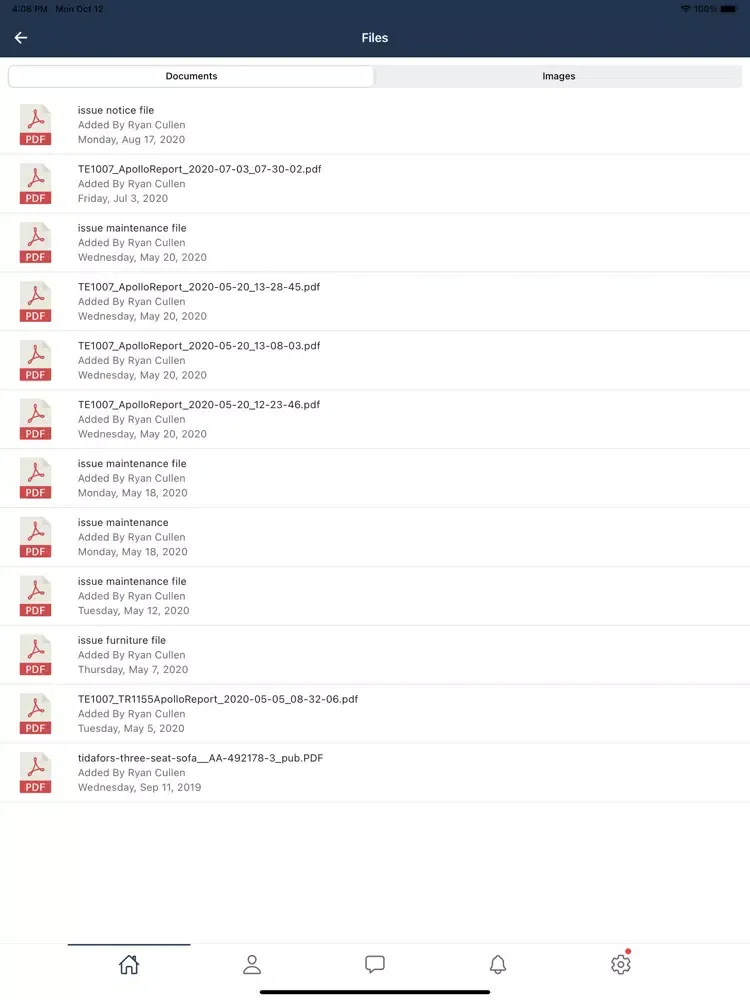Viewport: 750px width, 1000px height.
Task: Select the Documents tab
Action: (191, 76)
